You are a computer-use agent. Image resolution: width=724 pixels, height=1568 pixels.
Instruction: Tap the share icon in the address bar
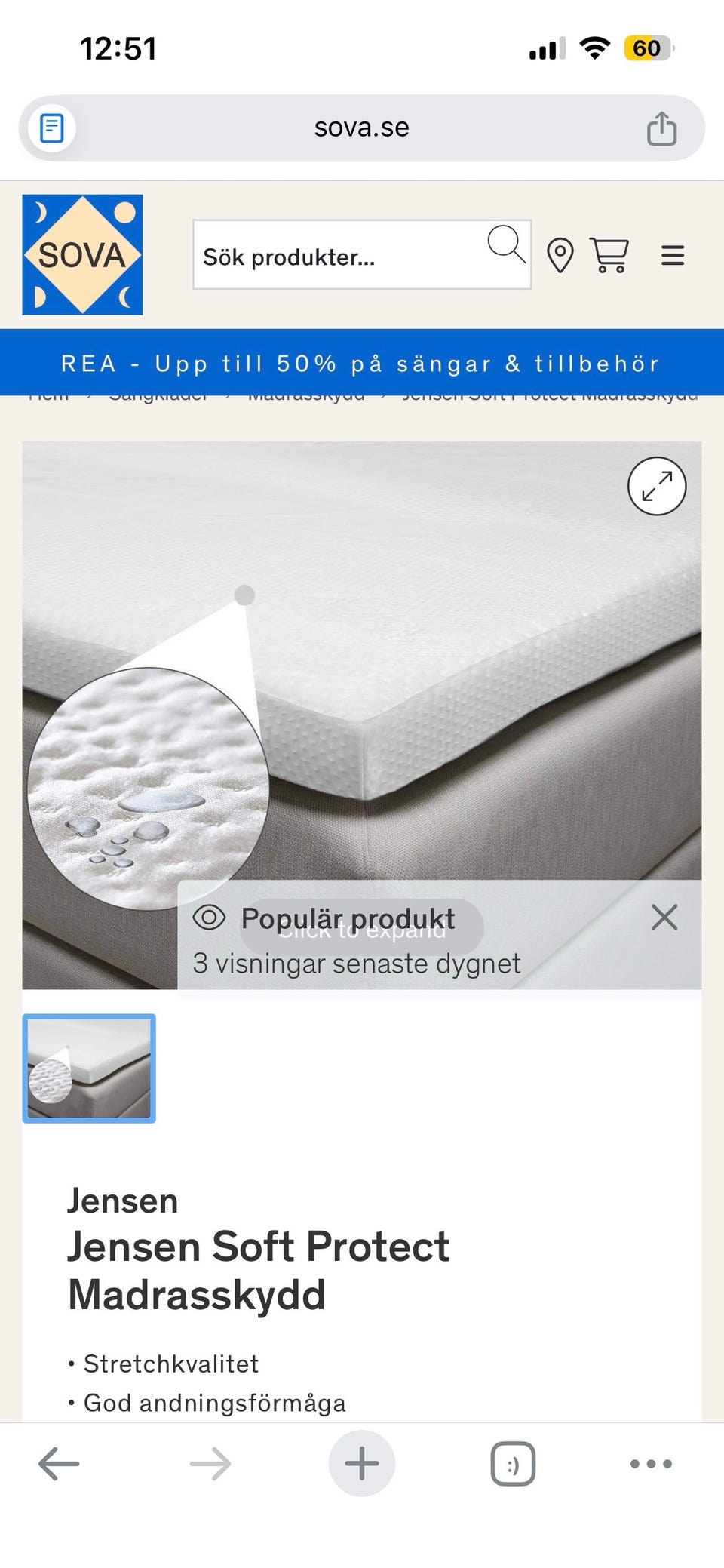pyautogui.click(x=663, y=127)
